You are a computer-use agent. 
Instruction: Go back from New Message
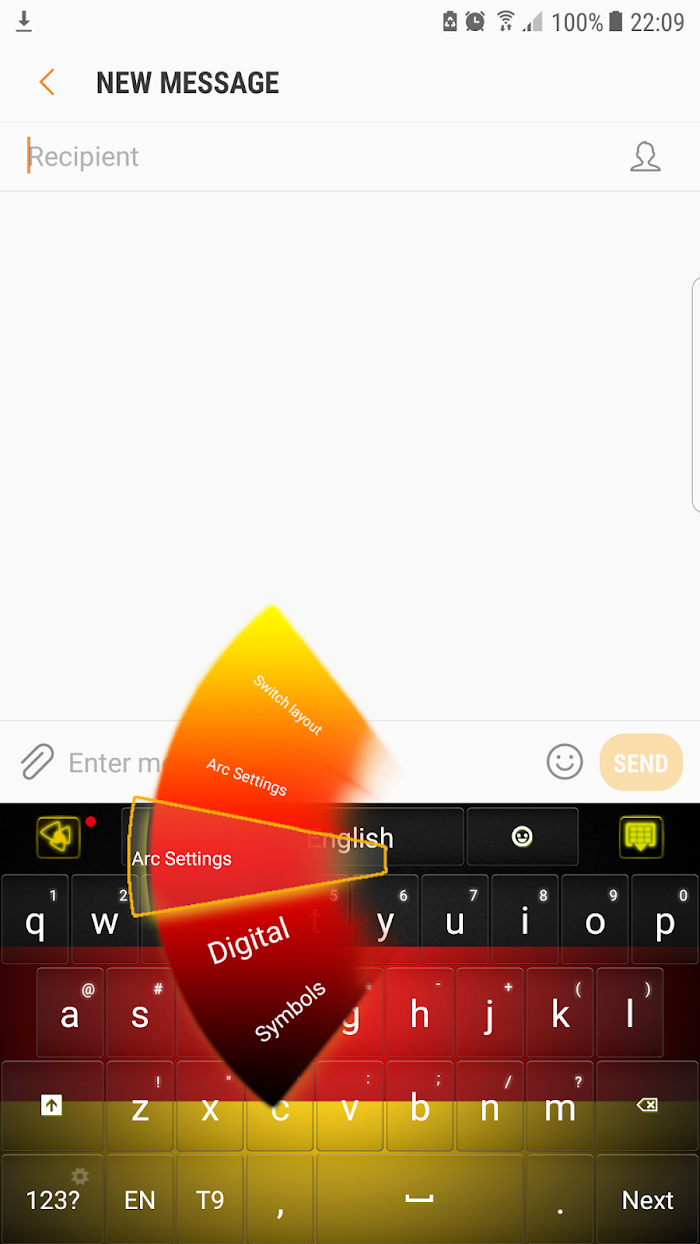[47, 82]
